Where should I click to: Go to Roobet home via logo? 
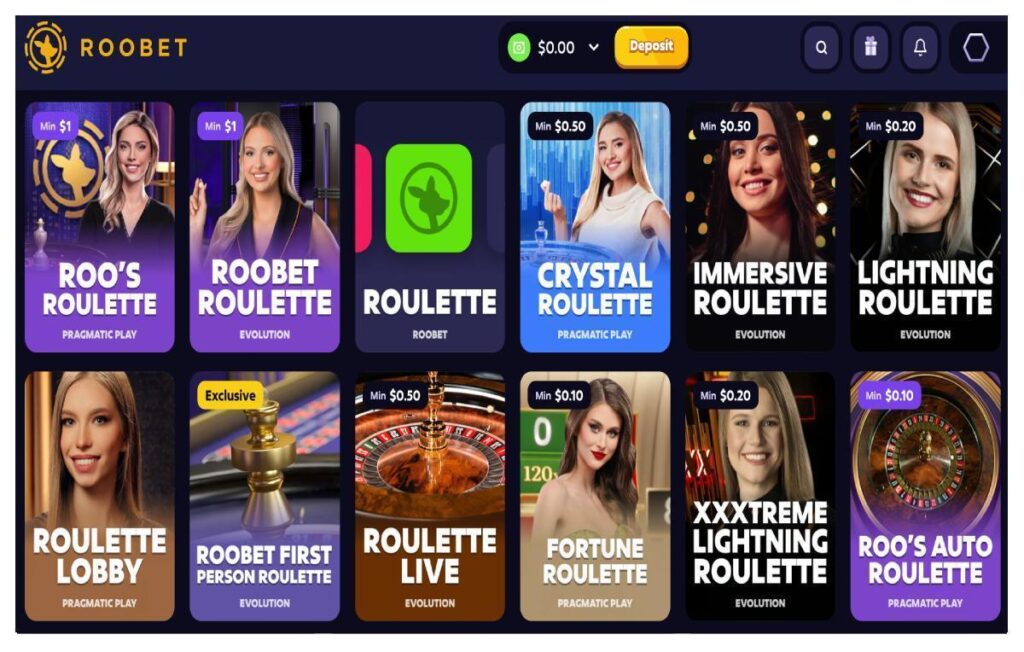(x=105, y=47)
